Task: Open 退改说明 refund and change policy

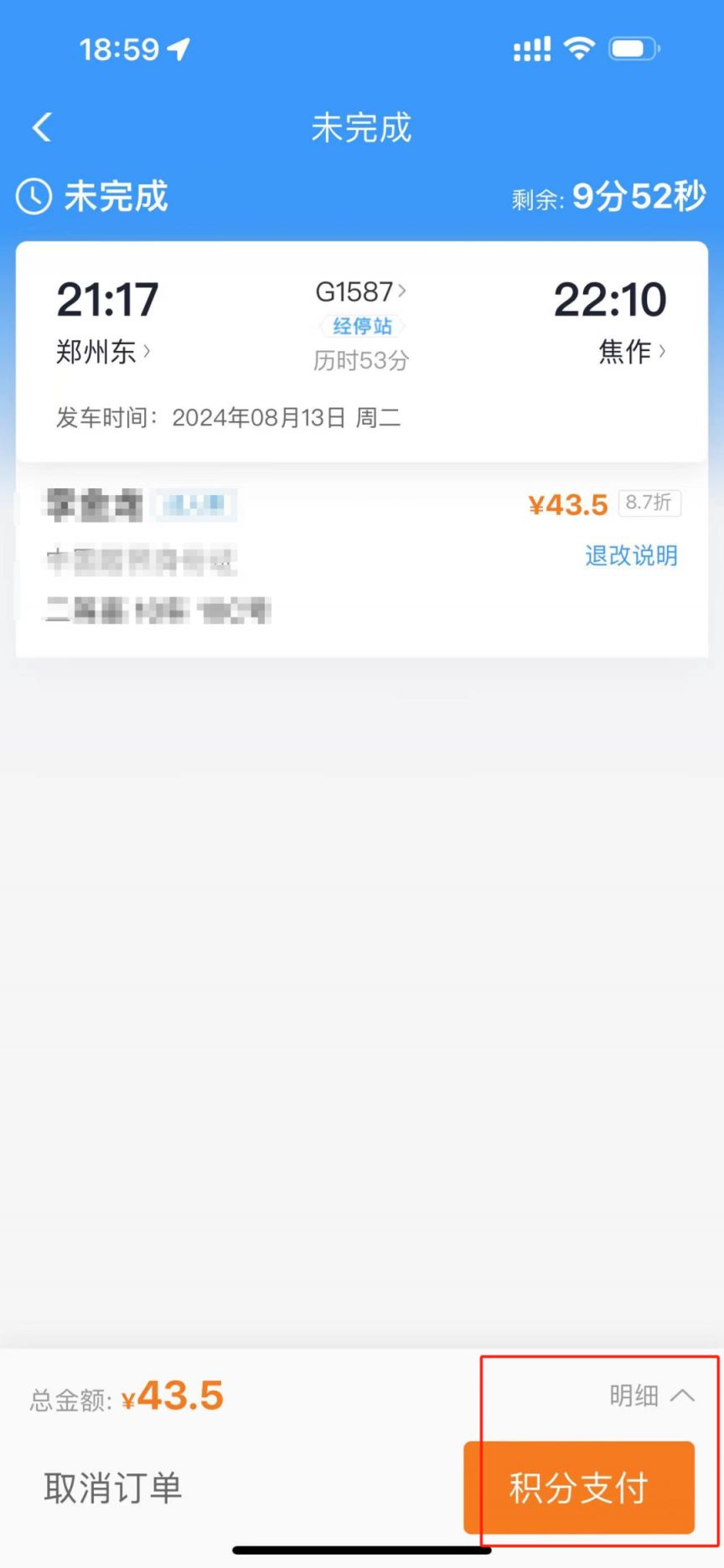Action: coord(631,555)
